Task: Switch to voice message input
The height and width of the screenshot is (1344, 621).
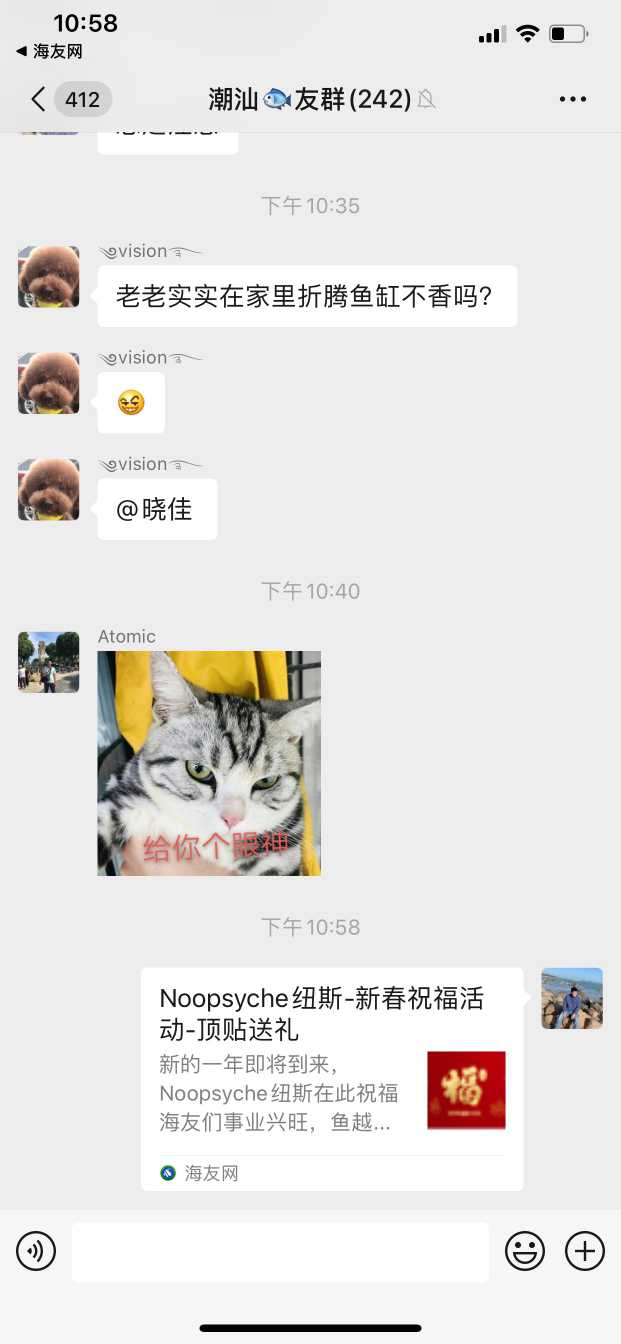Action: tap(36, 1251)
